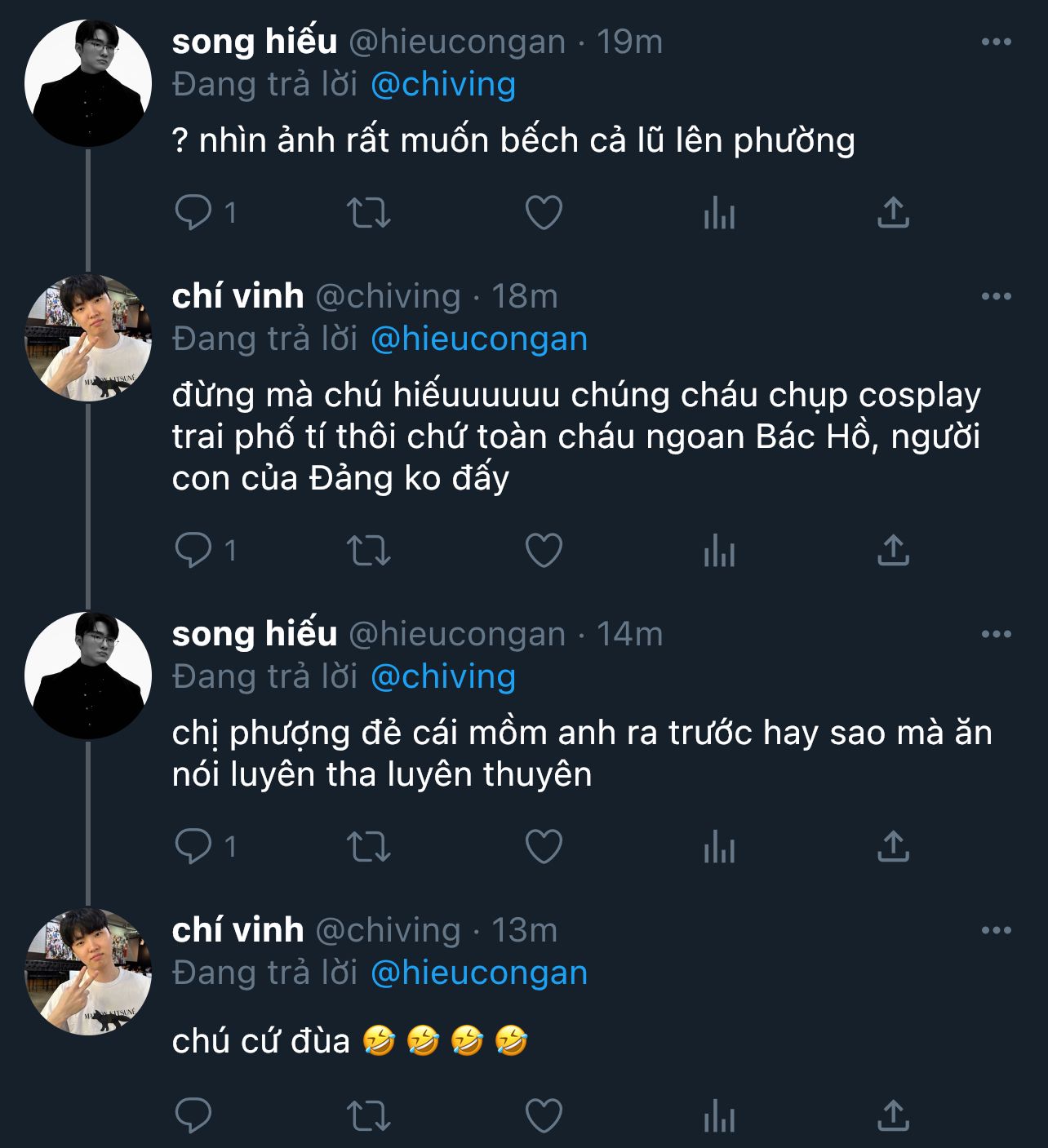Open @chiving mention in song hiếu's 14m tweet
The height and width of the screenshot is (1148, 1048).
pos(442,676)
